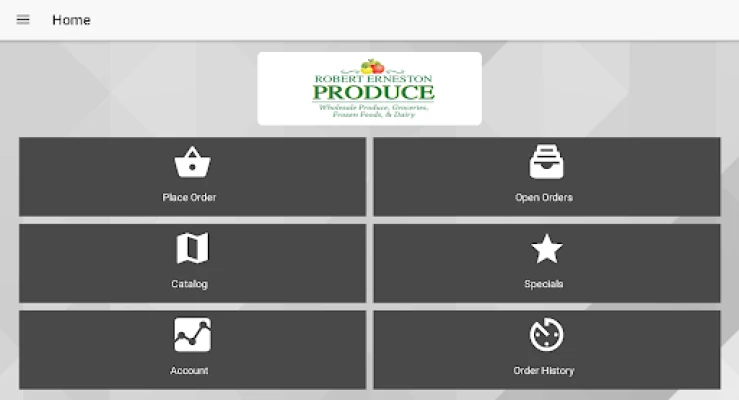Browse the Catalog

pos(192,263)
